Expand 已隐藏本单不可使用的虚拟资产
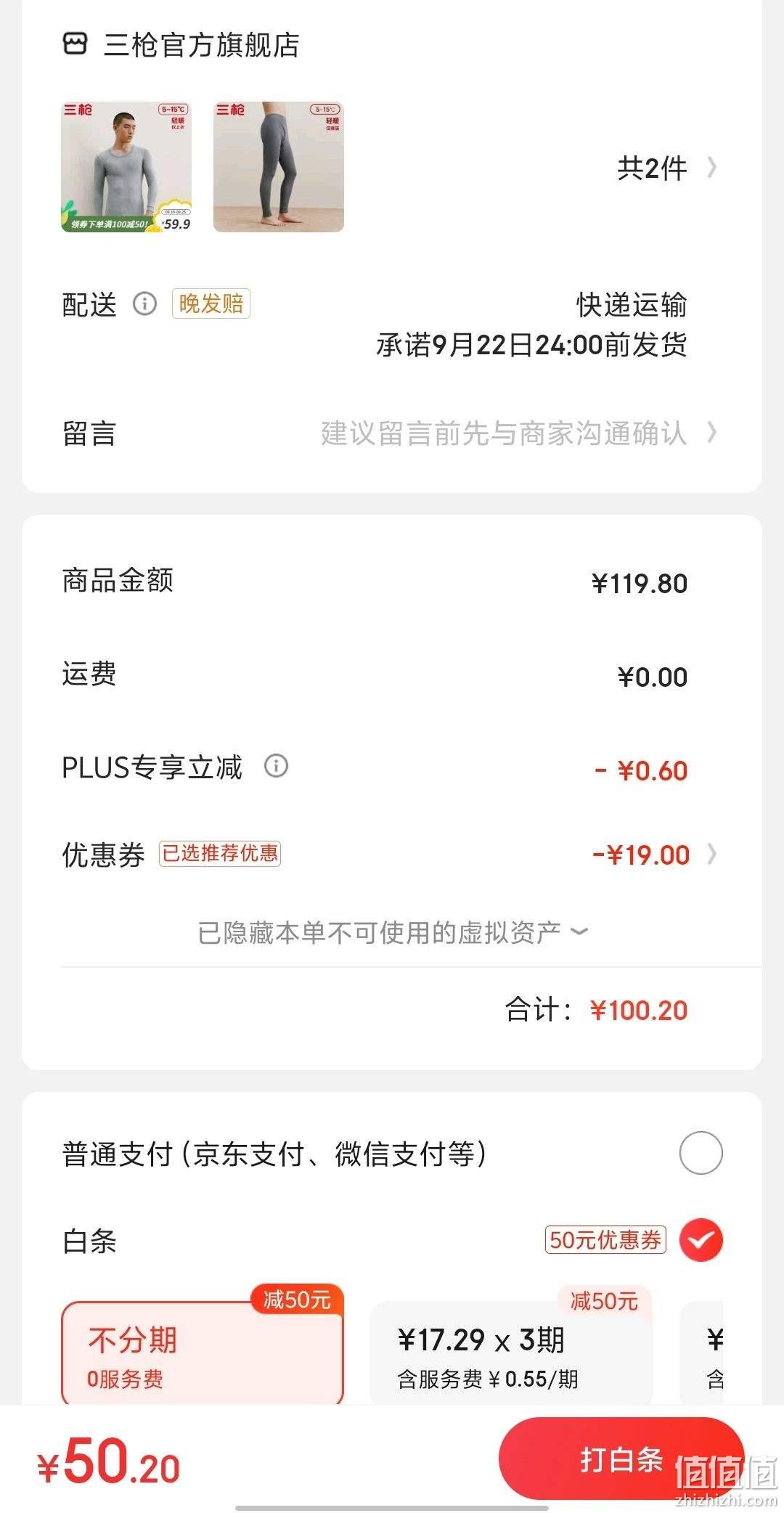 [392, 932]
